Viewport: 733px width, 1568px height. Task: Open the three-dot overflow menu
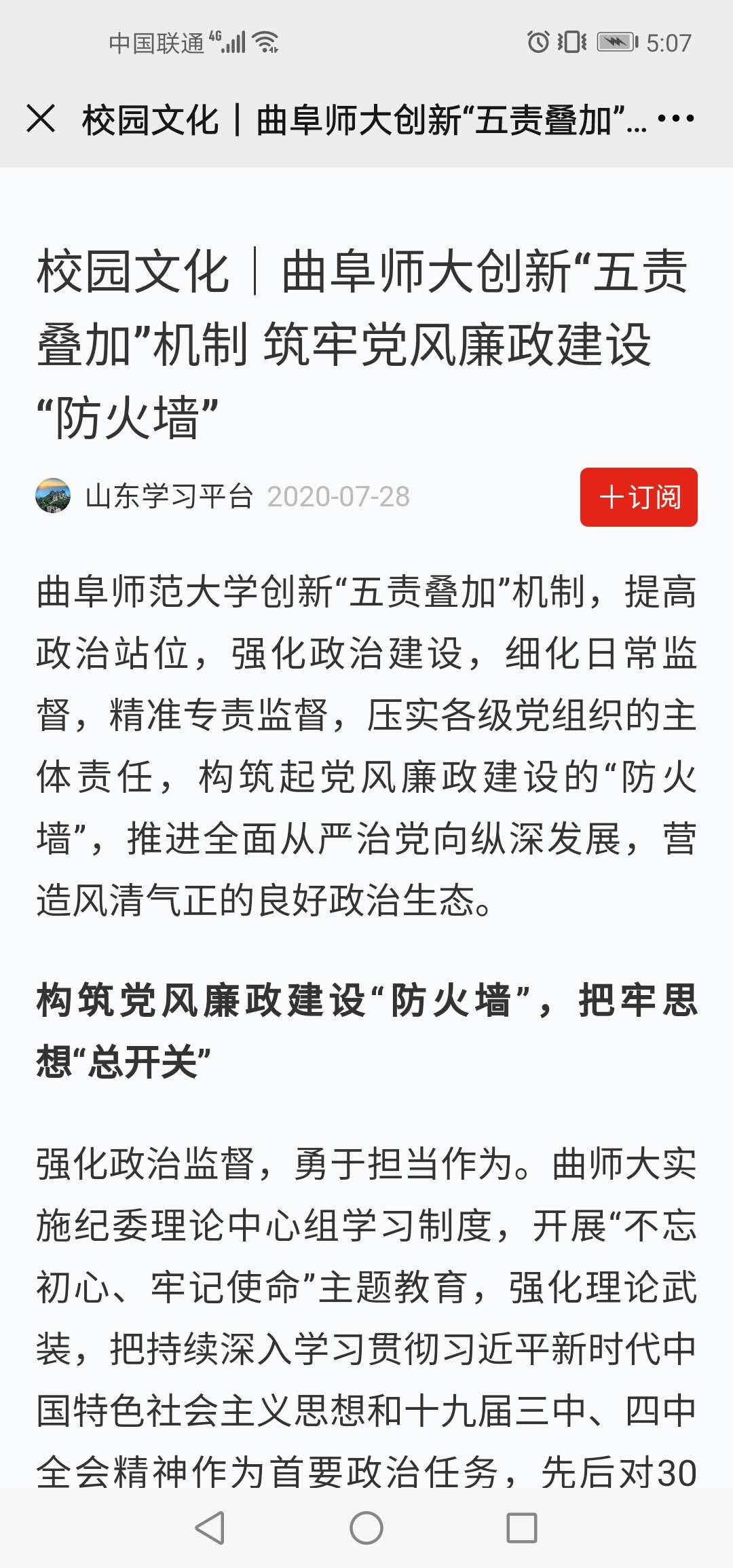[676, 119]
